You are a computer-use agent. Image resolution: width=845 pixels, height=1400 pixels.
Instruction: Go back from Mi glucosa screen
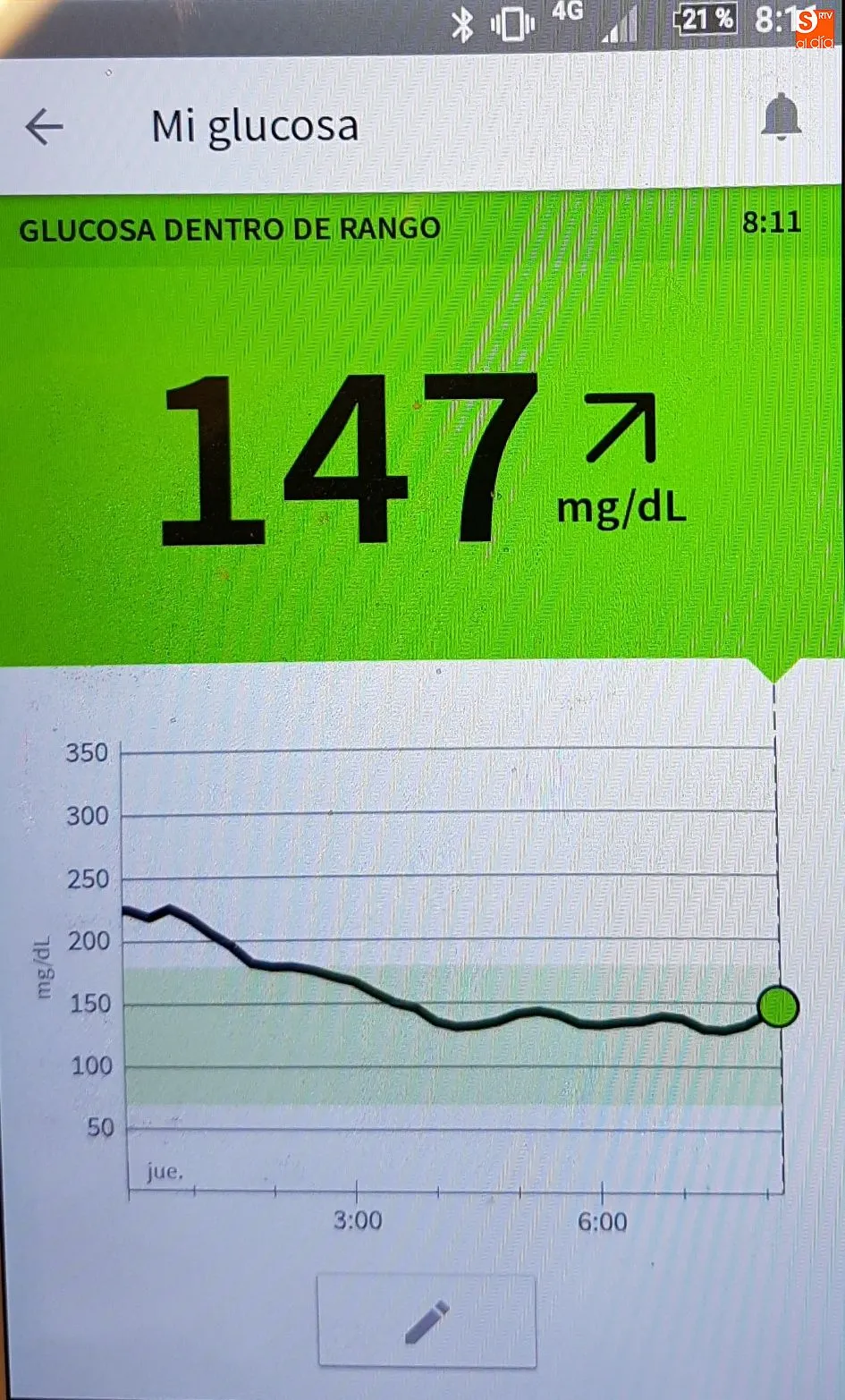coord(44,127)
